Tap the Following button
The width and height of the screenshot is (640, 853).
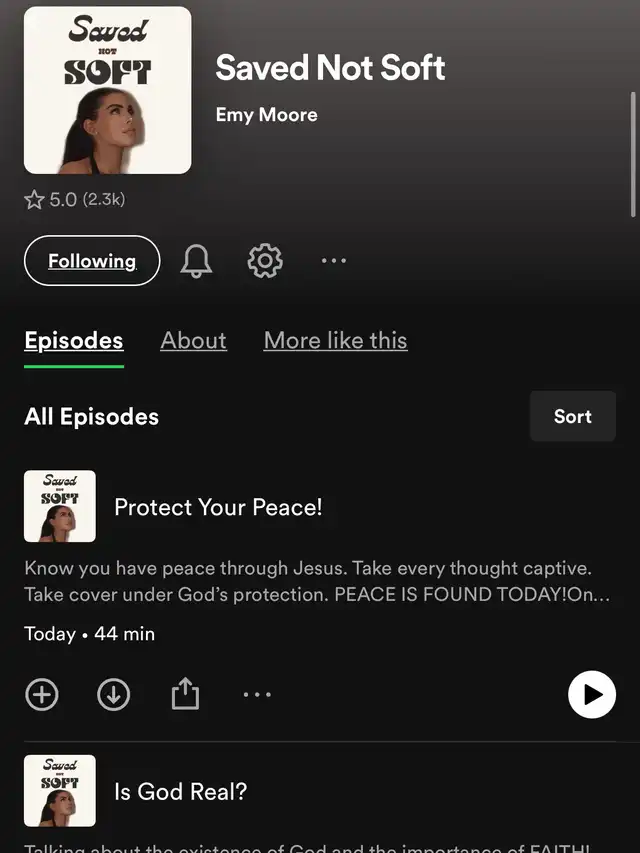tap(92, 261)
